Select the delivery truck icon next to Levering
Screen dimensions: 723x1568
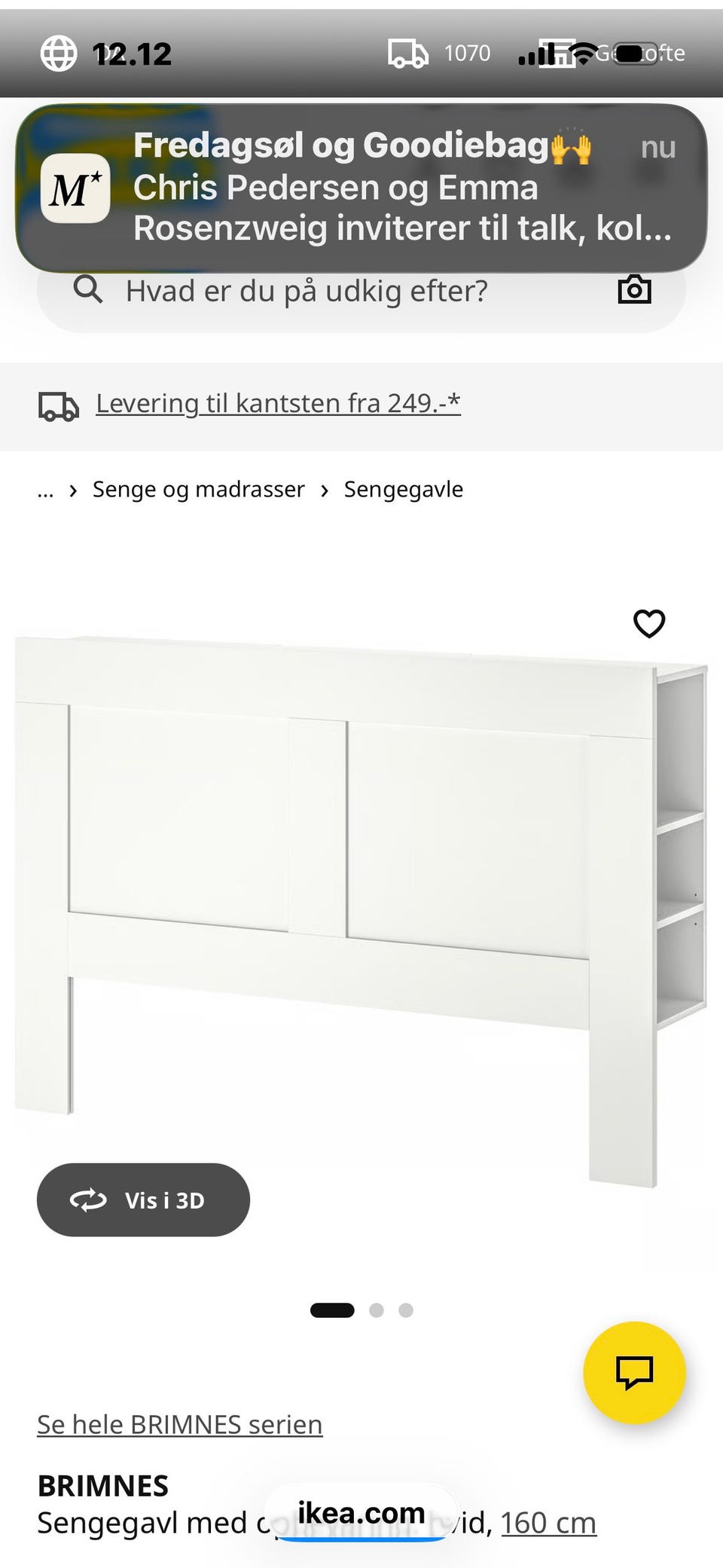(58, 405)
